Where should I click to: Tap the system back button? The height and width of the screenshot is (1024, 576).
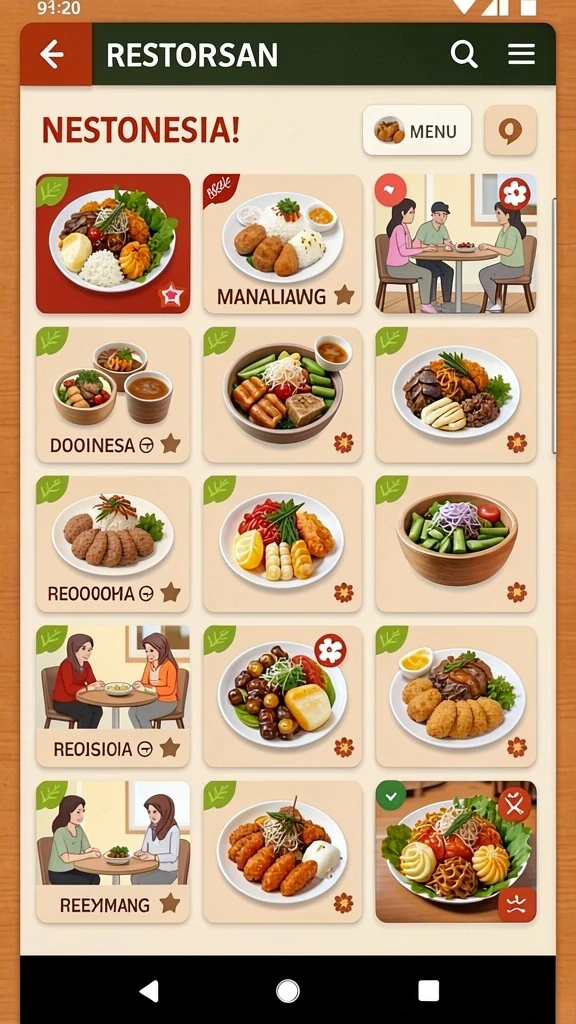point(149,991)
